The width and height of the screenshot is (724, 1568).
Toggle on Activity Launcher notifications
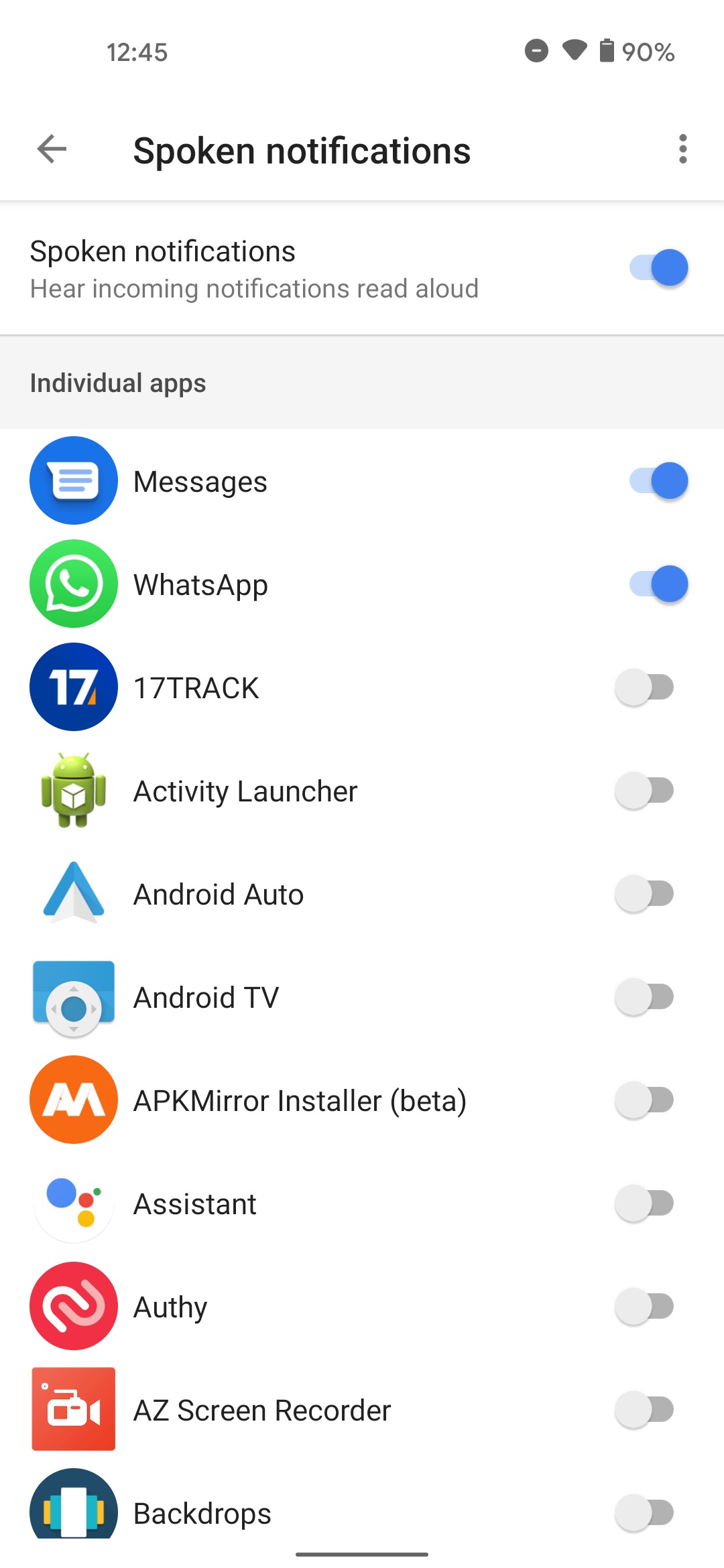tap(645, 791)
